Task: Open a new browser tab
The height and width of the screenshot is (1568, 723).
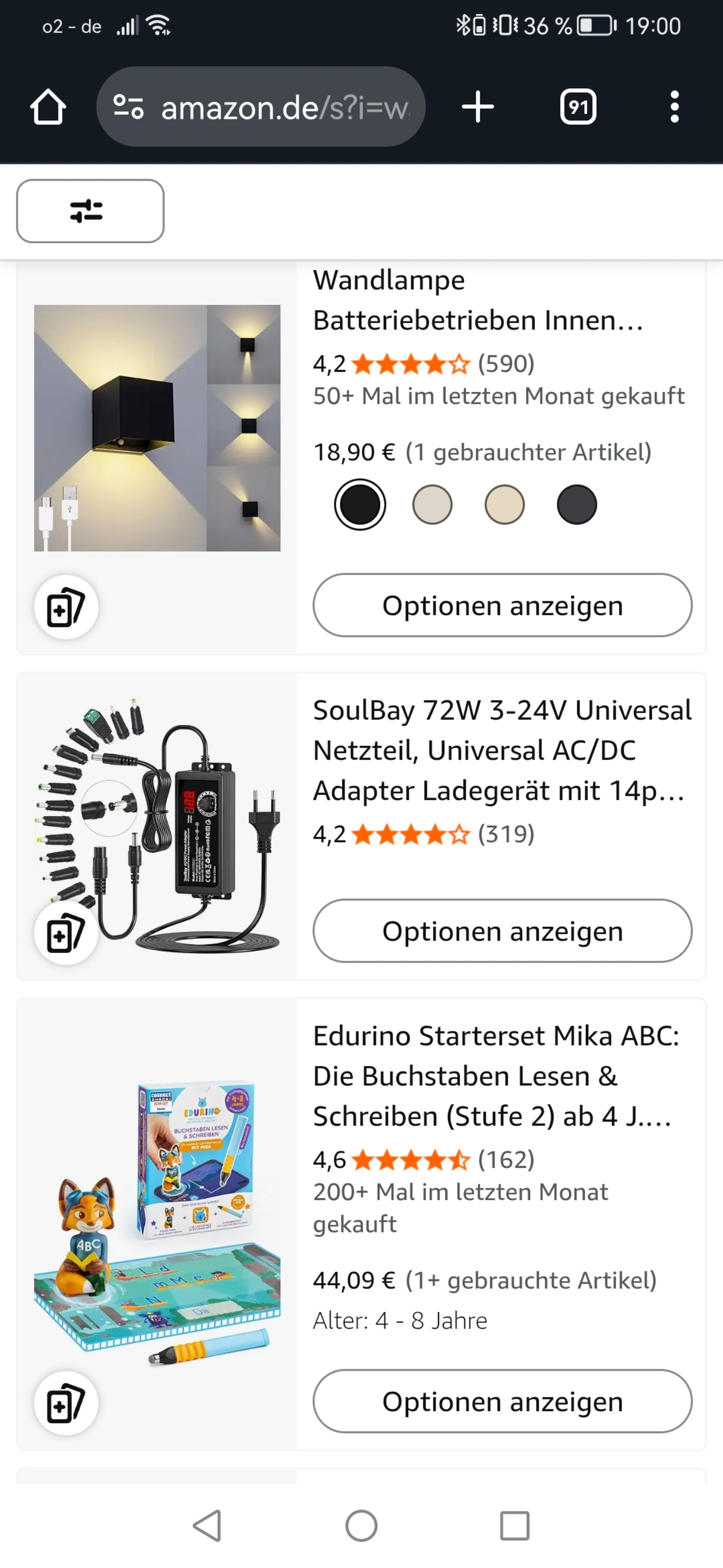Action: point(478,107)
